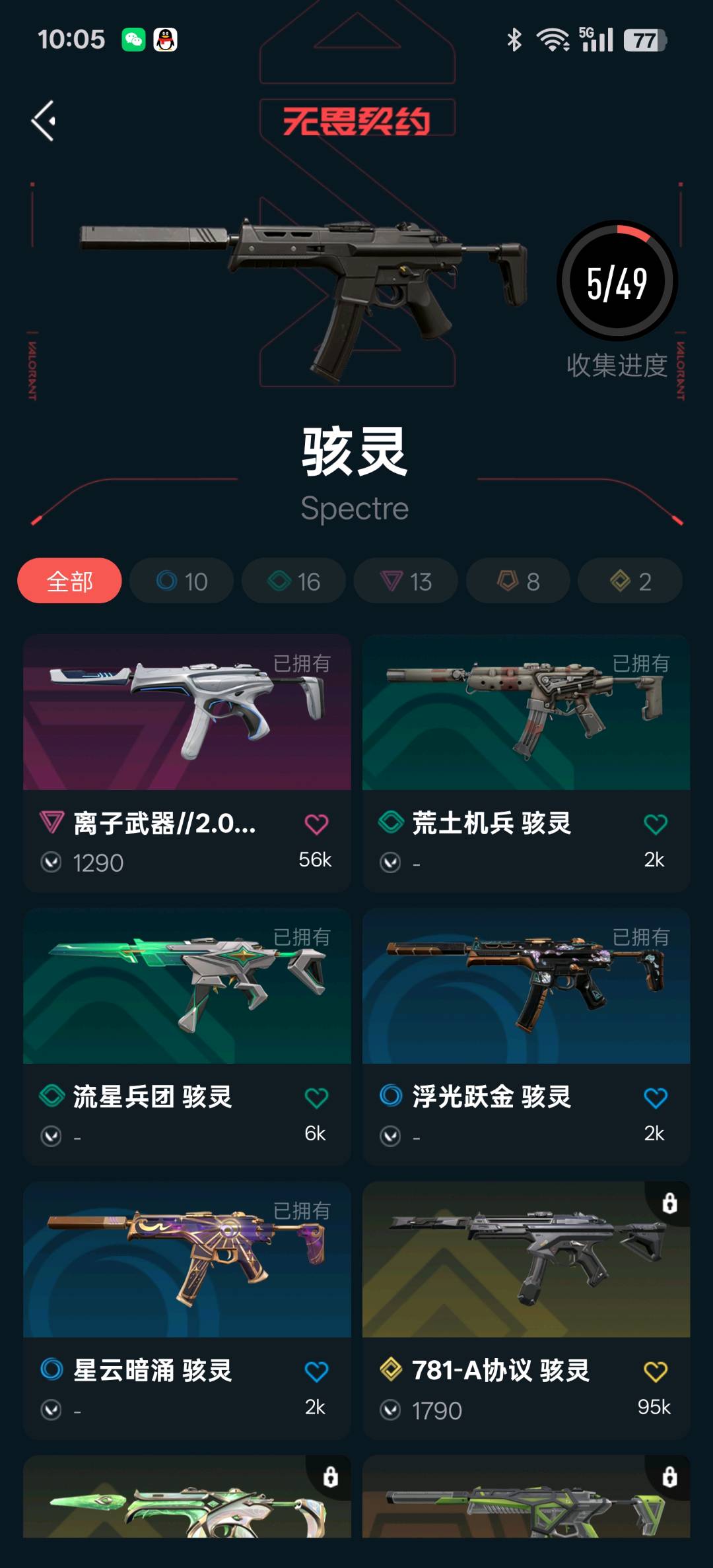Filter skins by the yellow diamond tier (2)
The height and width of the screenshot is (1568, 713).
630,581
